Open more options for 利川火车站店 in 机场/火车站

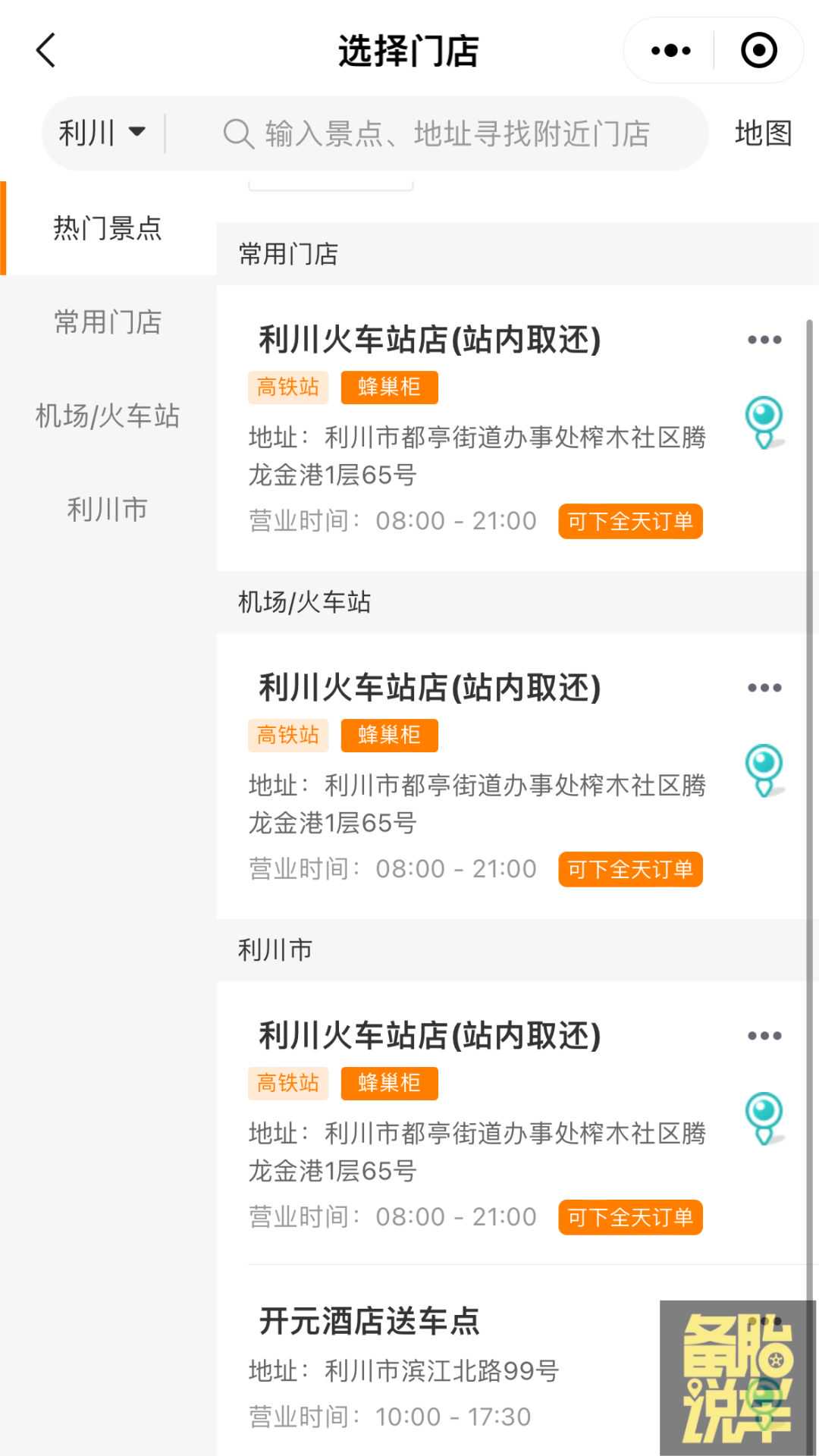(x=764, y=688)
